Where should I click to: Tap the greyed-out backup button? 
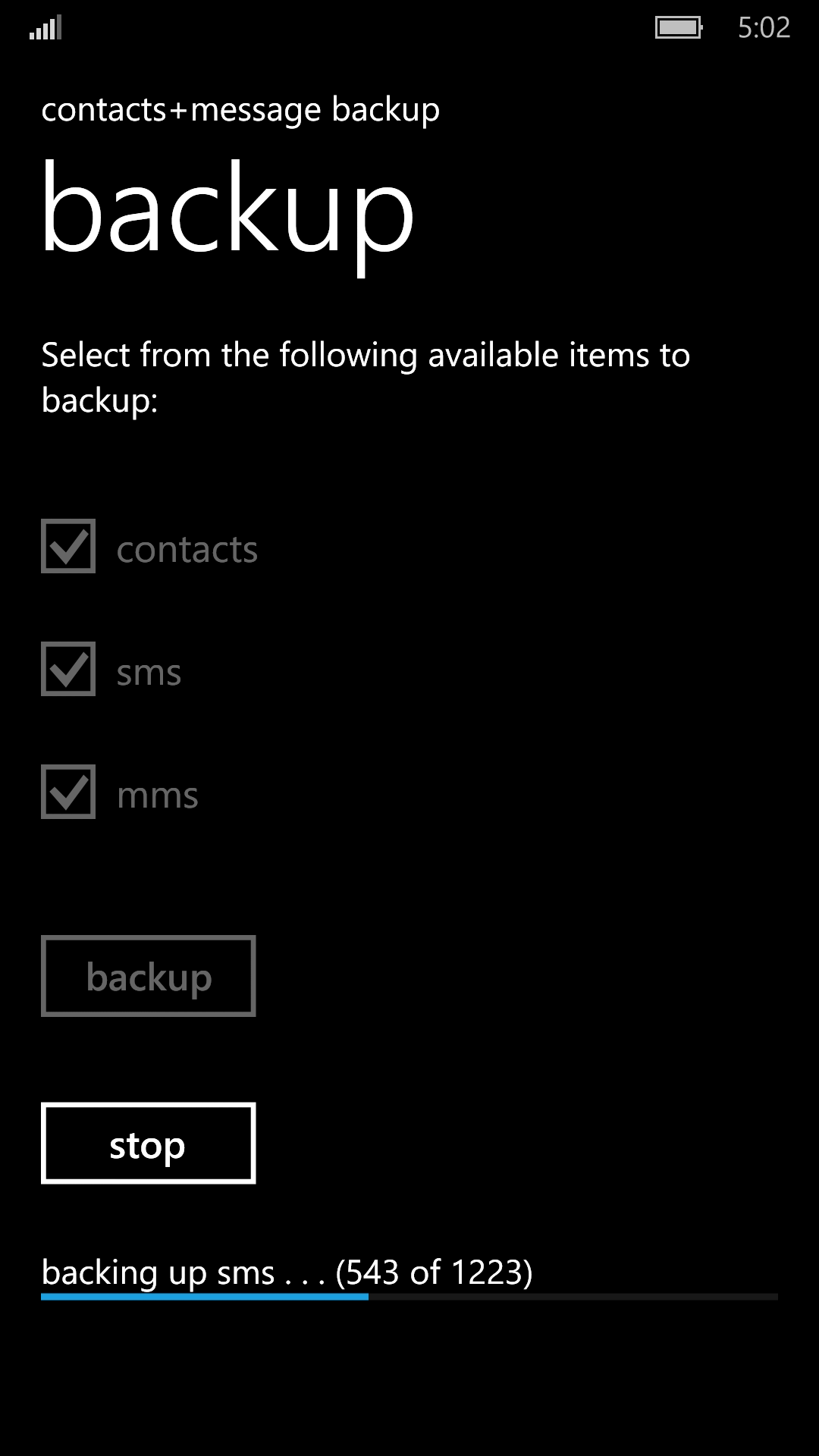[148, 976]
